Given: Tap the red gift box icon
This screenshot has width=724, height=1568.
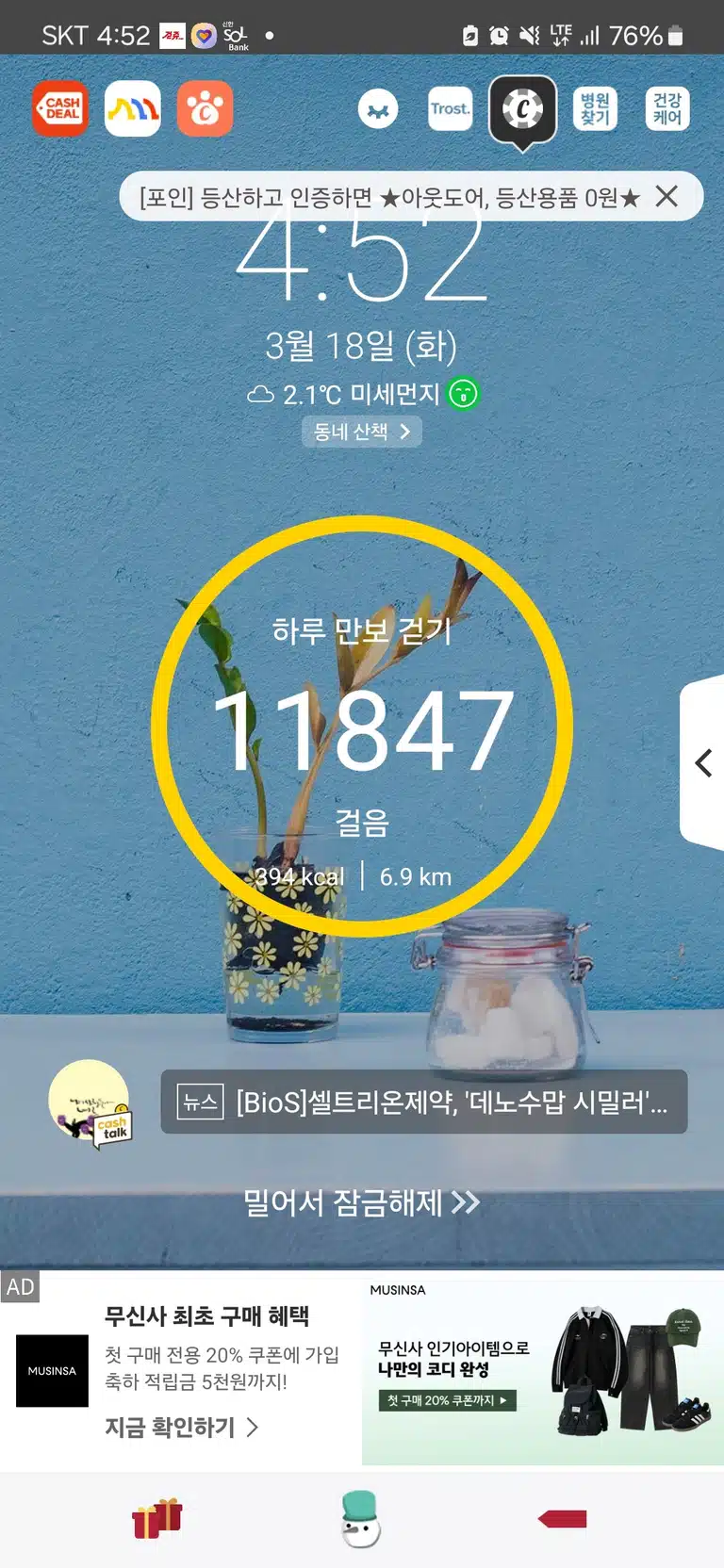Looking at the screenshot, I should pos(156,1518).
